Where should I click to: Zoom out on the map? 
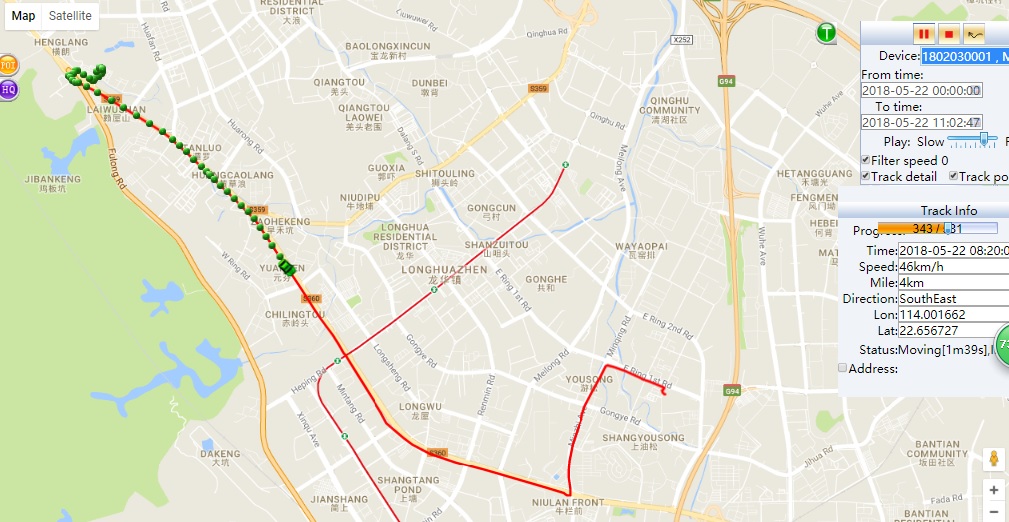(993, 512)
